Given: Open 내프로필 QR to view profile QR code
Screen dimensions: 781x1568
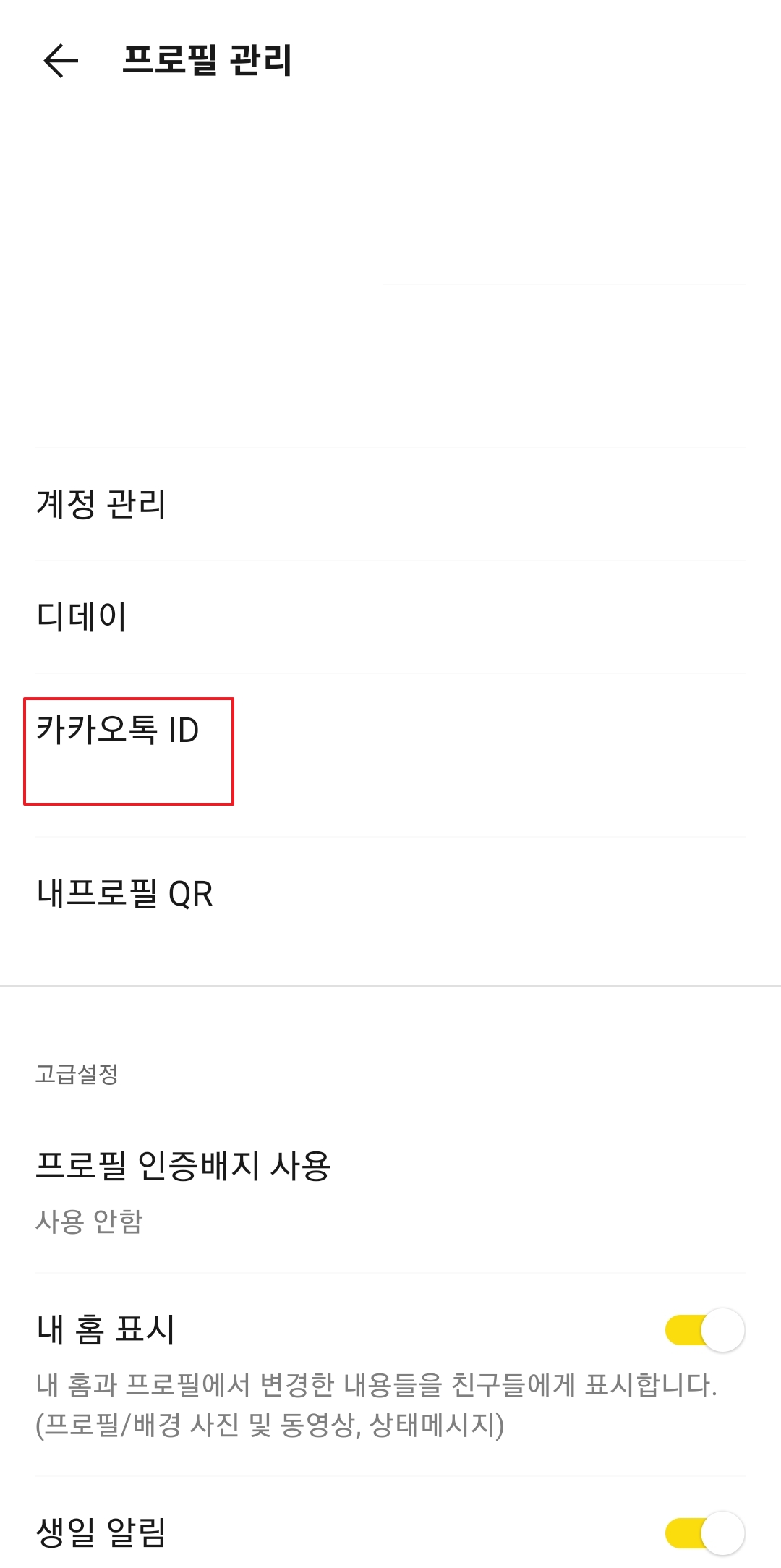Looking at the screenshot, I should click(x=123, y=893).
